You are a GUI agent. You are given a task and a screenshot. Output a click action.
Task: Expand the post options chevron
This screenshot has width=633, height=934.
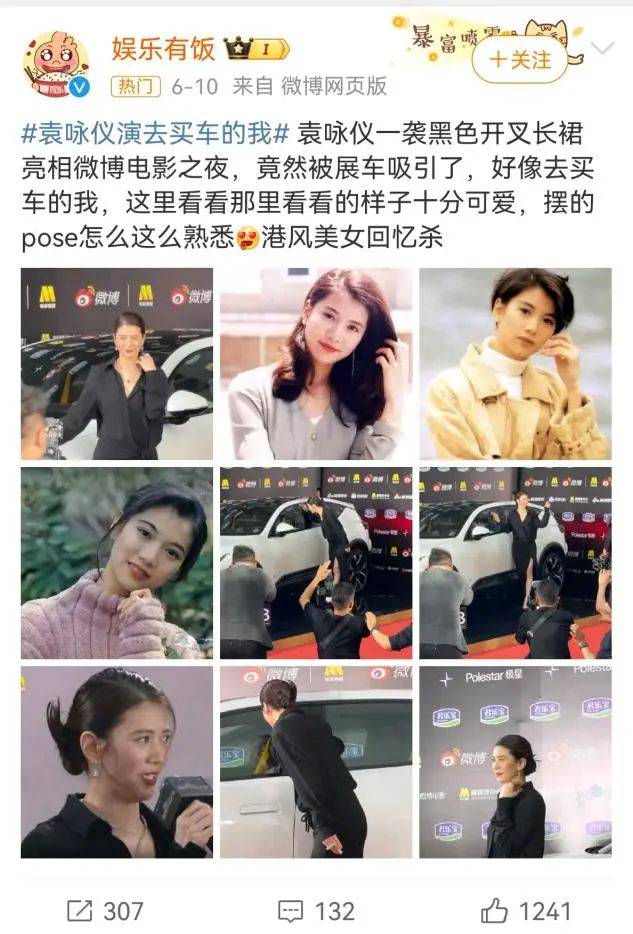[602, 48]
